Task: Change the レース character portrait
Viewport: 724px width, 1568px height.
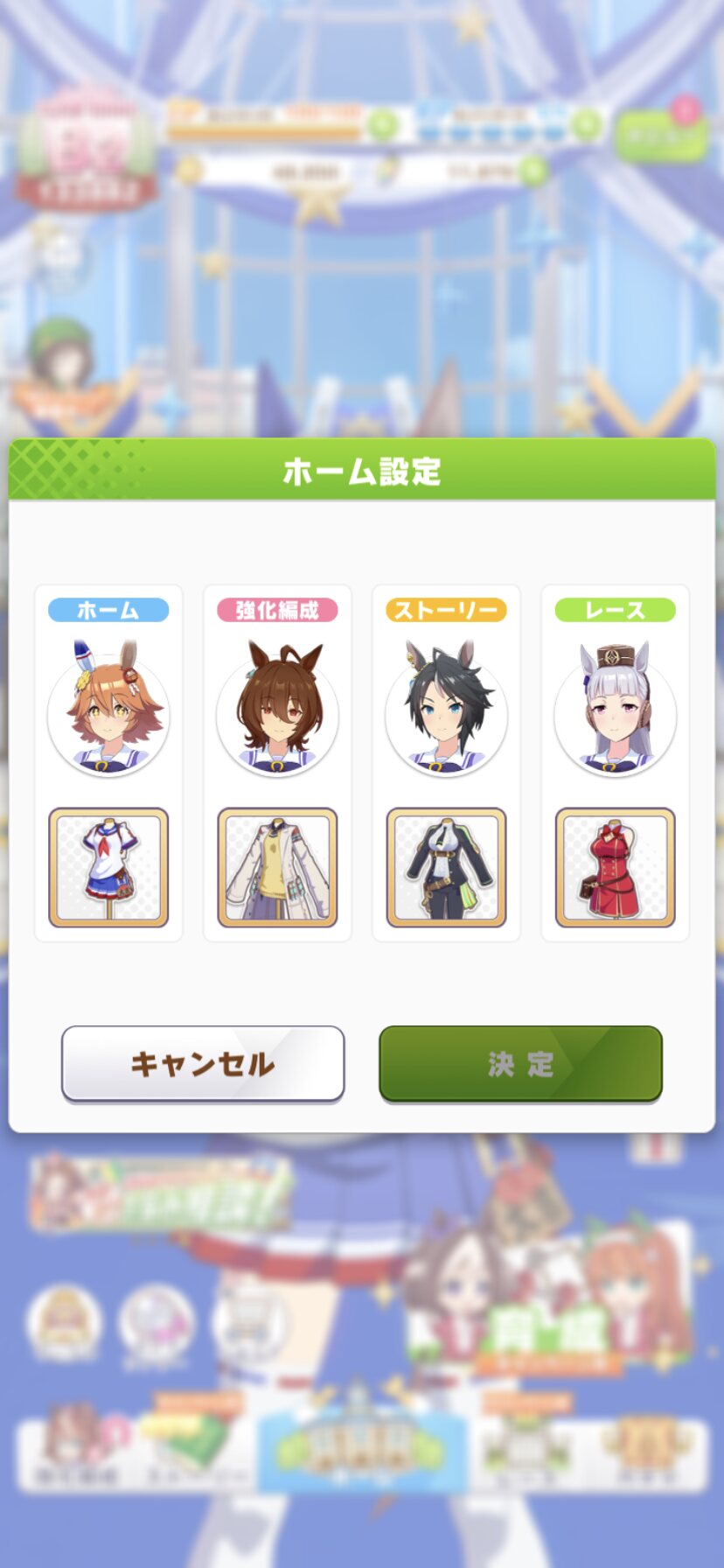Action: 615,710
